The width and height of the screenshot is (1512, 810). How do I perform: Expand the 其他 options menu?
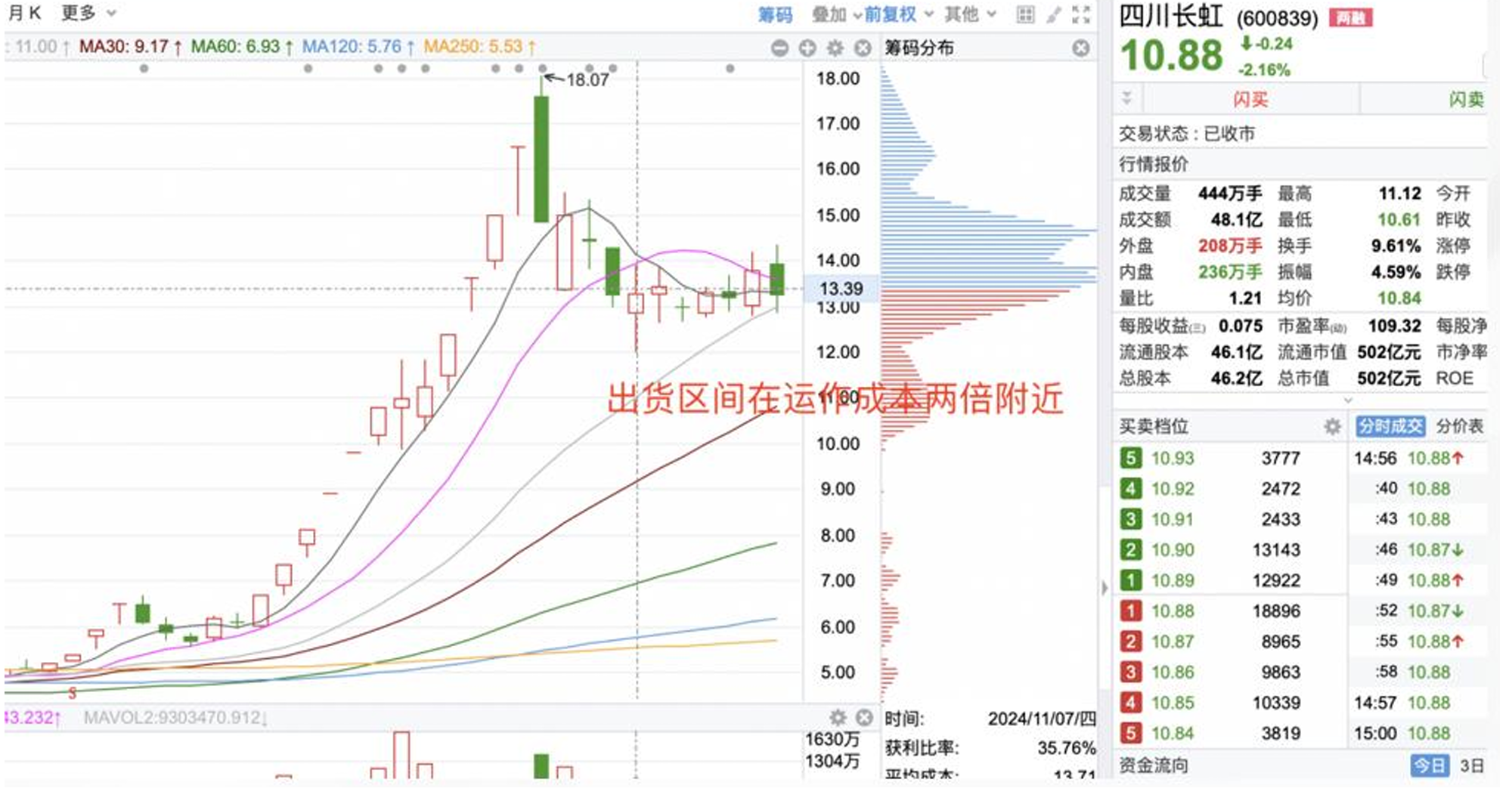pyautogui.click(x=969, y=14)
